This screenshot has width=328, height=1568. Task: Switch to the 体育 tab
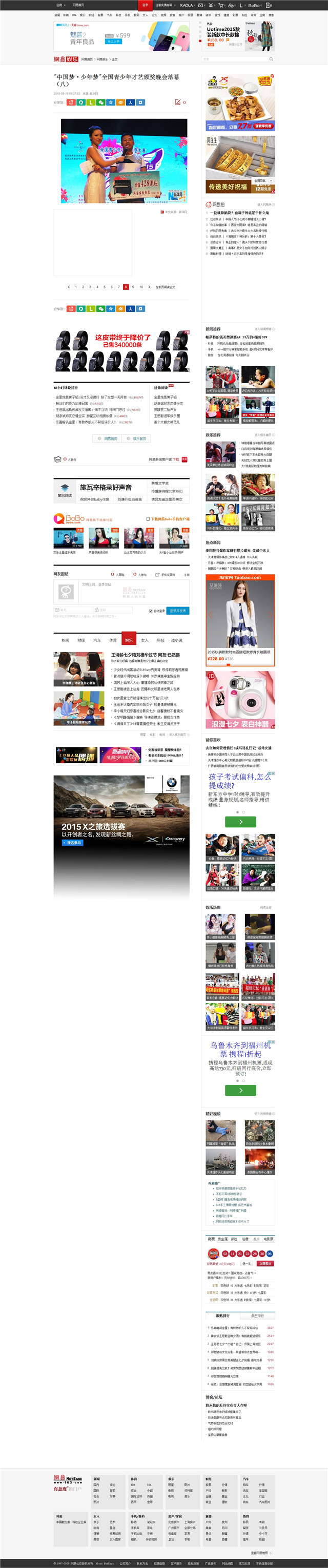click(113, 640)
